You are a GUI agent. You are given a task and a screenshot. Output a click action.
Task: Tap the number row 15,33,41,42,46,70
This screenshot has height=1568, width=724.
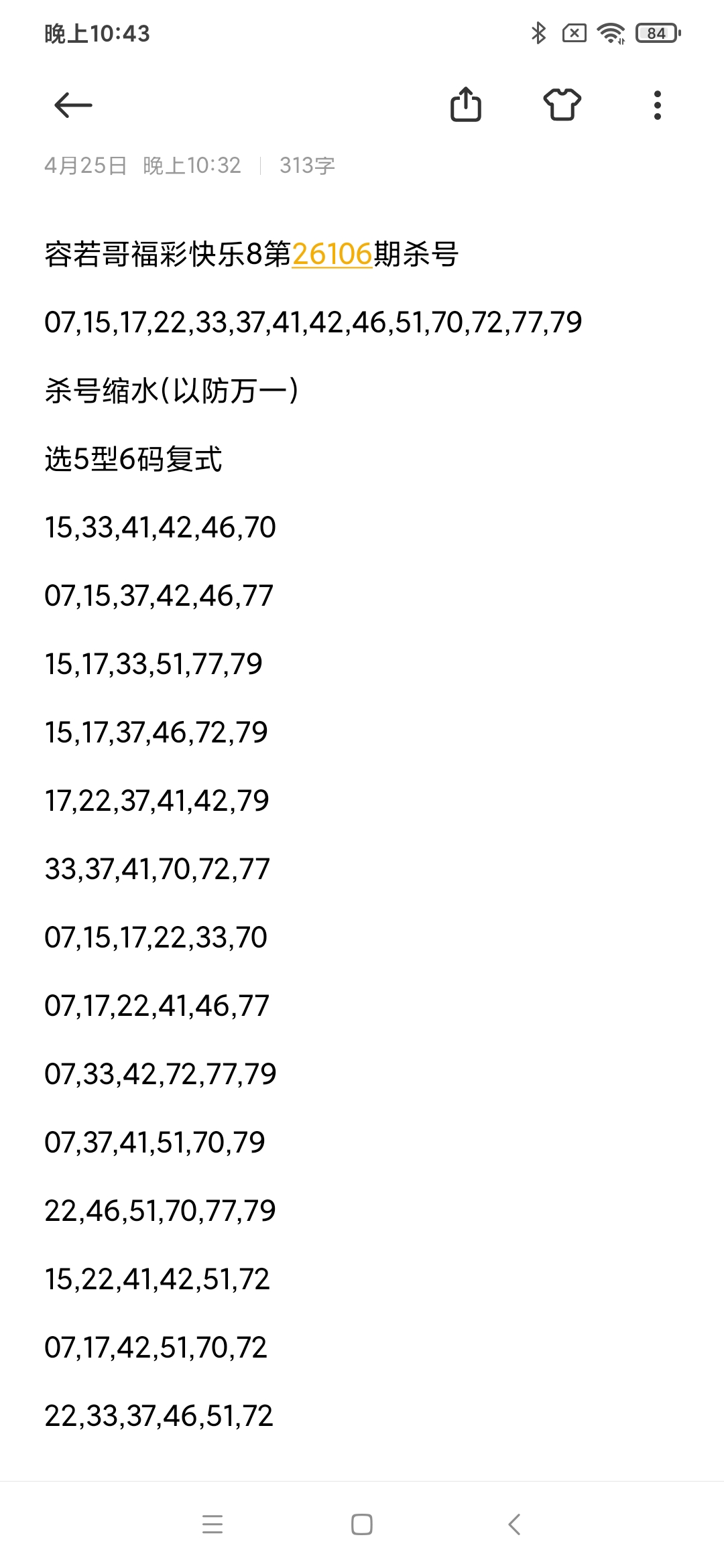161,527
